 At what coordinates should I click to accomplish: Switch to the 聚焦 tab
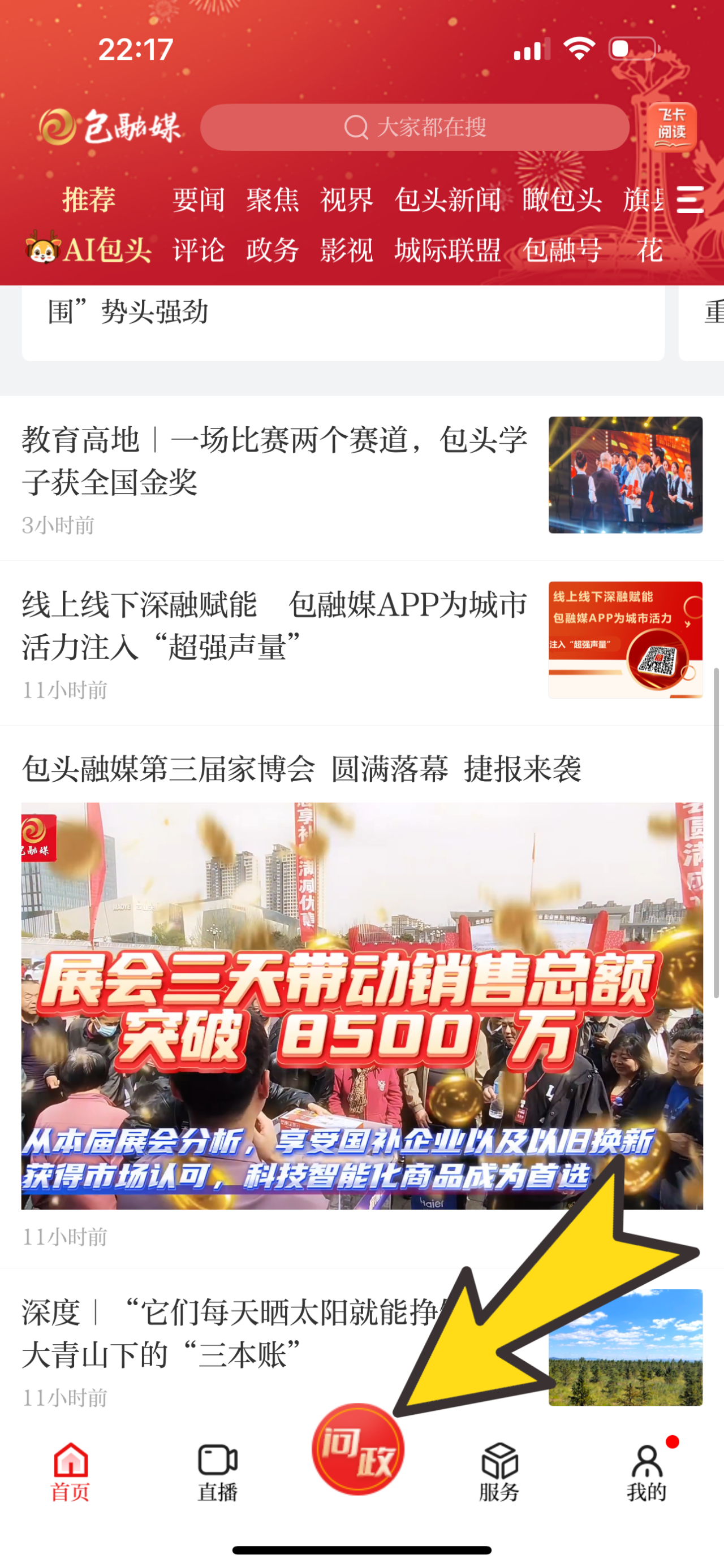[272, 200]
